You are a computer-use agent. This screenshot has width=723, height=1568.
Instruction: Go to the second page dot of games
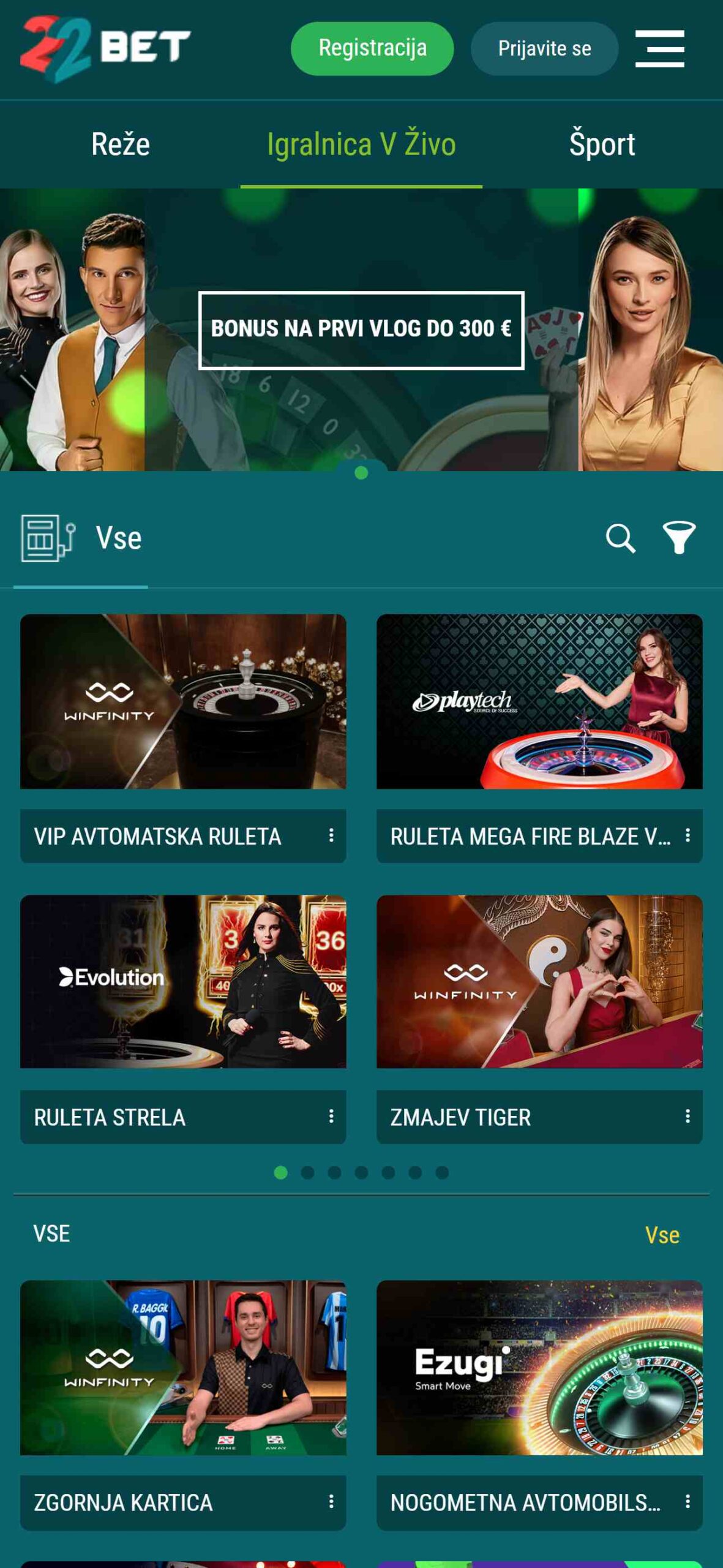coord(308,1172)
